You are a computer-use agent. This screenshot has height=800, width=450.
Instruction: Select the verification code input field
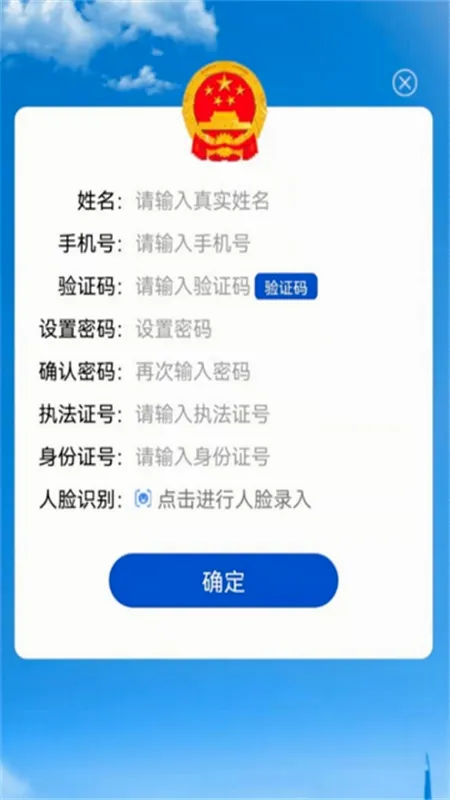click(192, 287)
